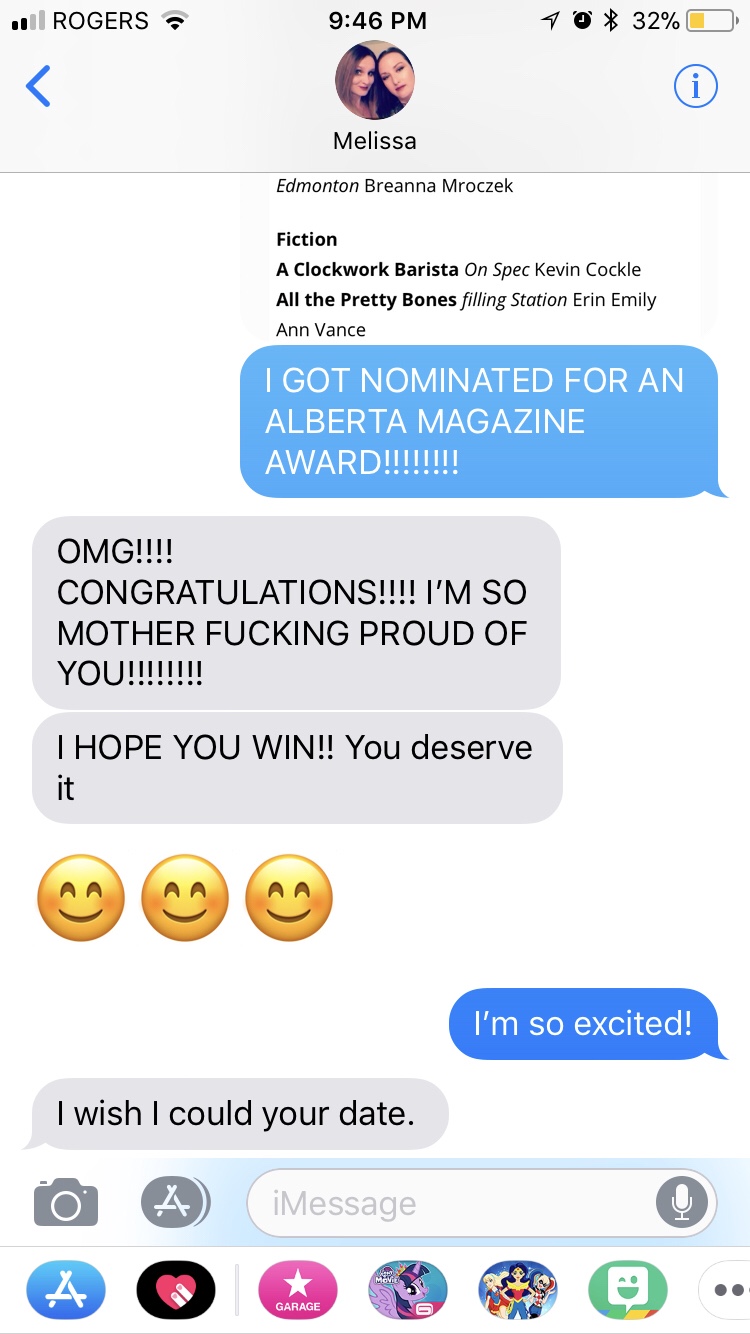Open the My Little Pony sticker app

408,1290
